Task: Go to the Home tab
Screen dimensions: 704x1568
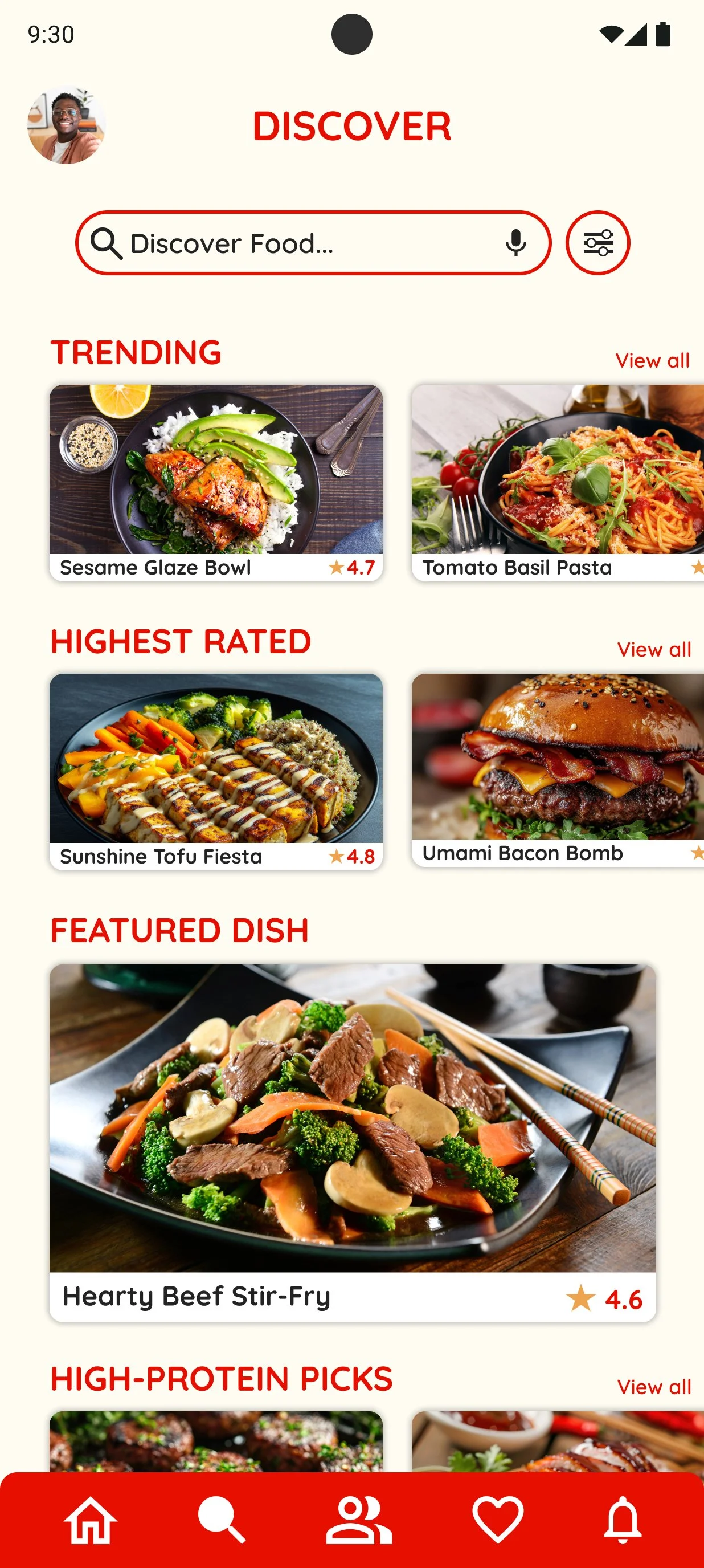Action: (x=91, y=1520)
